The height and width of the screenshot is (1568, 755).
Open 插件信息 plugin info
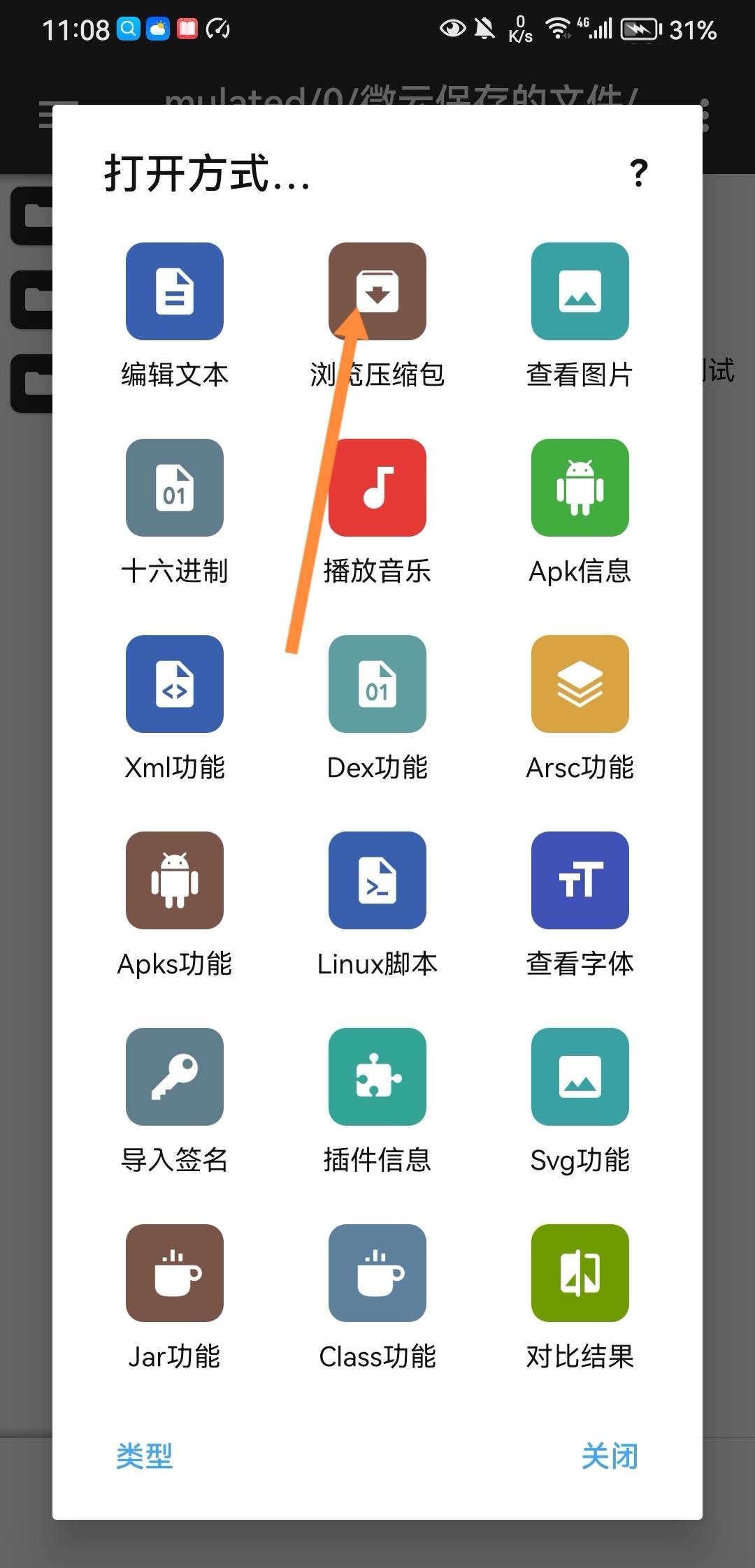(x=377, y=1077)
